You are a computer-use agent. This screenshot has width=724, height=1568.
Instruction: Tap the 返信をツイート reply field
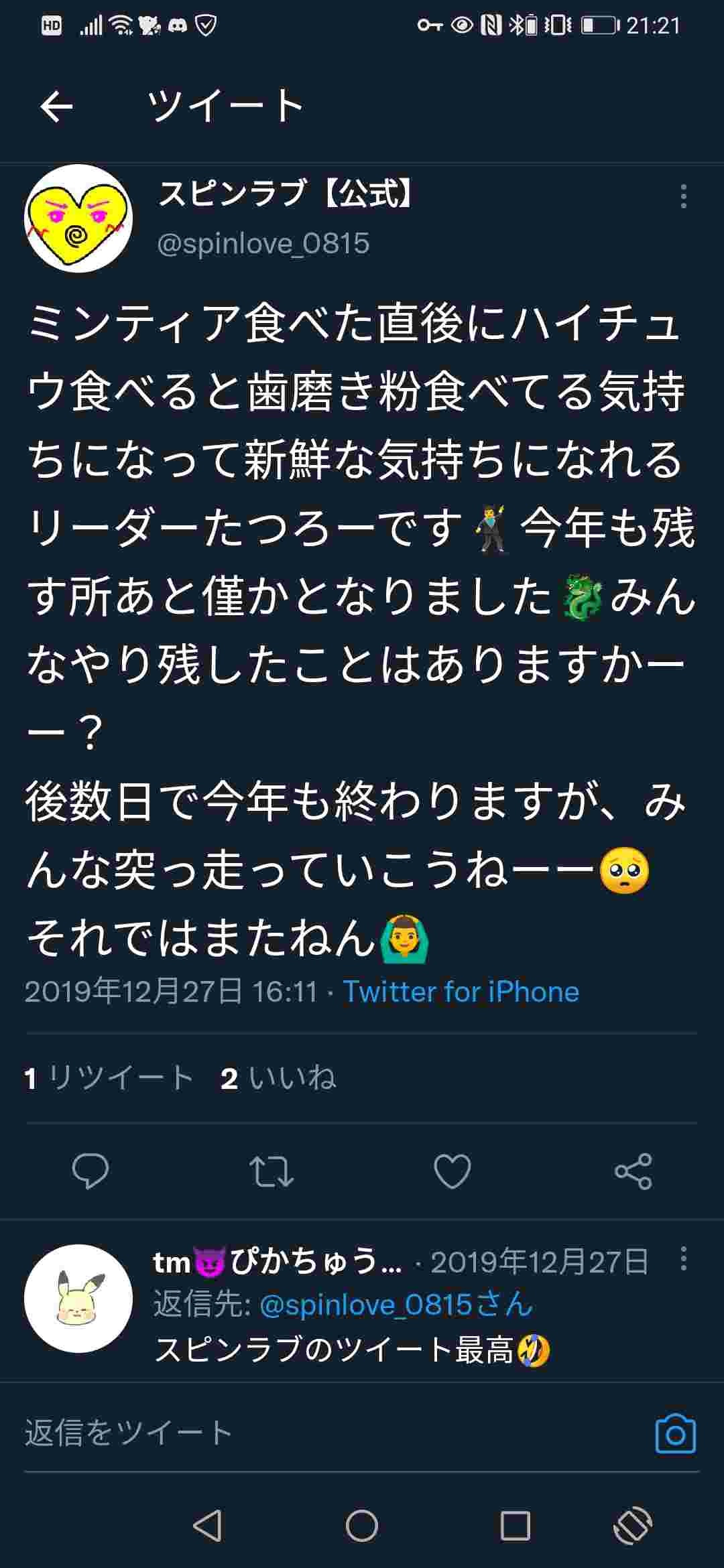coord(268,1432)
